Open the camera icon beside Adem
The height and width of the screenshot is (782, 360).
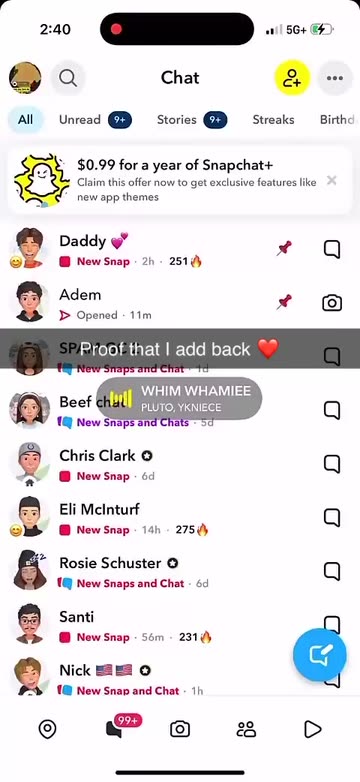[x=332, y=303]
